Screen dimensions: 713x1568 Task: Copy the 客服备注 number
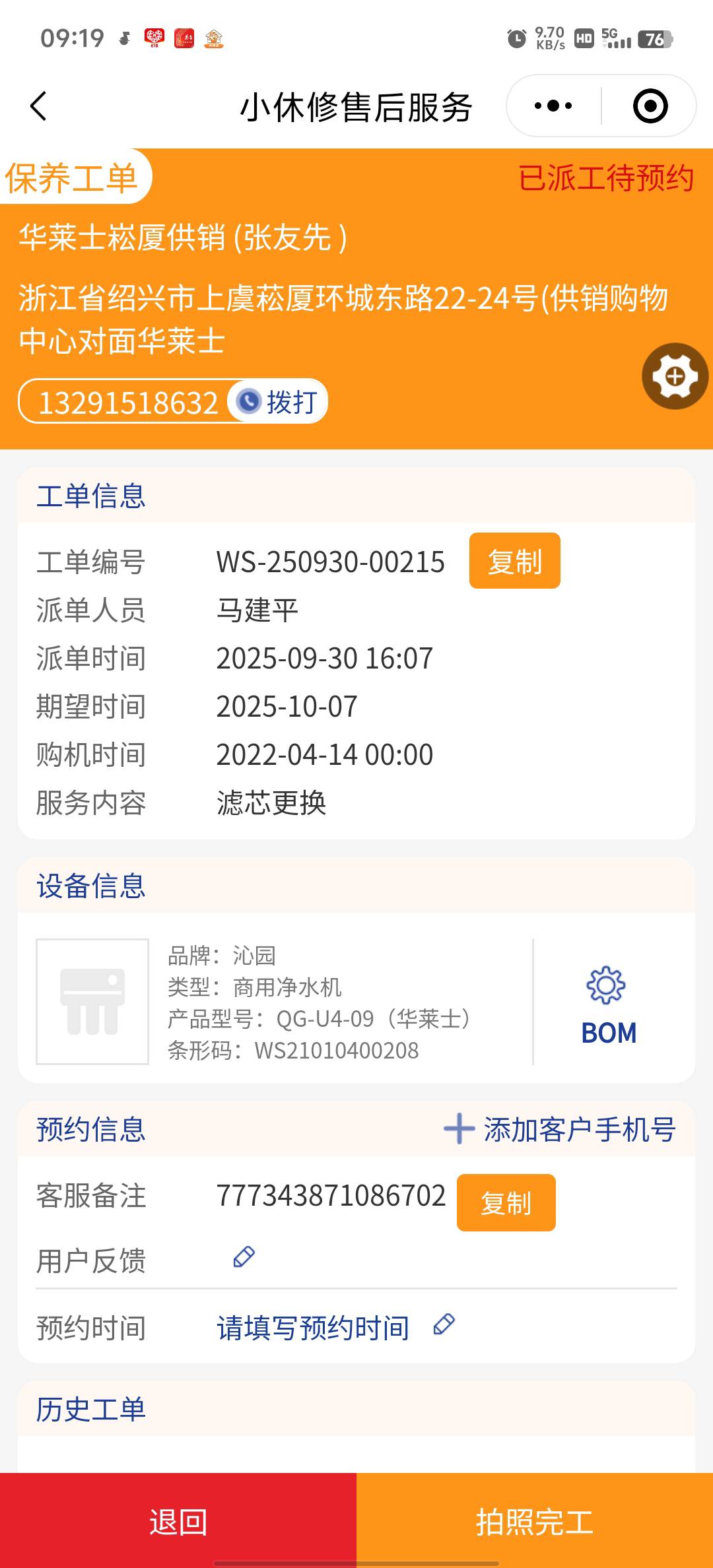(x=506, y=1202)
